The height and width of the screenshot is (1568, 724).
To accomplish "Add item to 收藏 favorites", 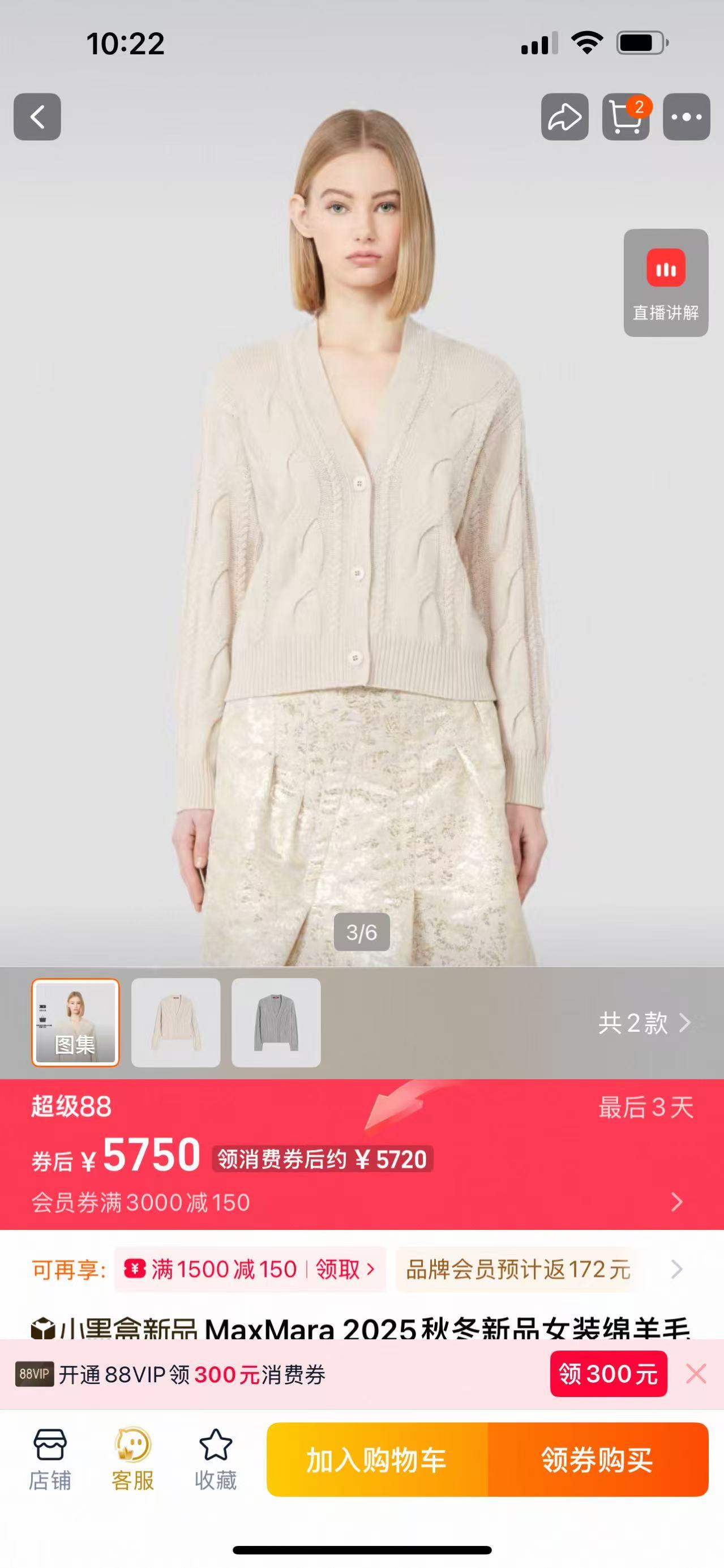I will (x=215, y=1459).
